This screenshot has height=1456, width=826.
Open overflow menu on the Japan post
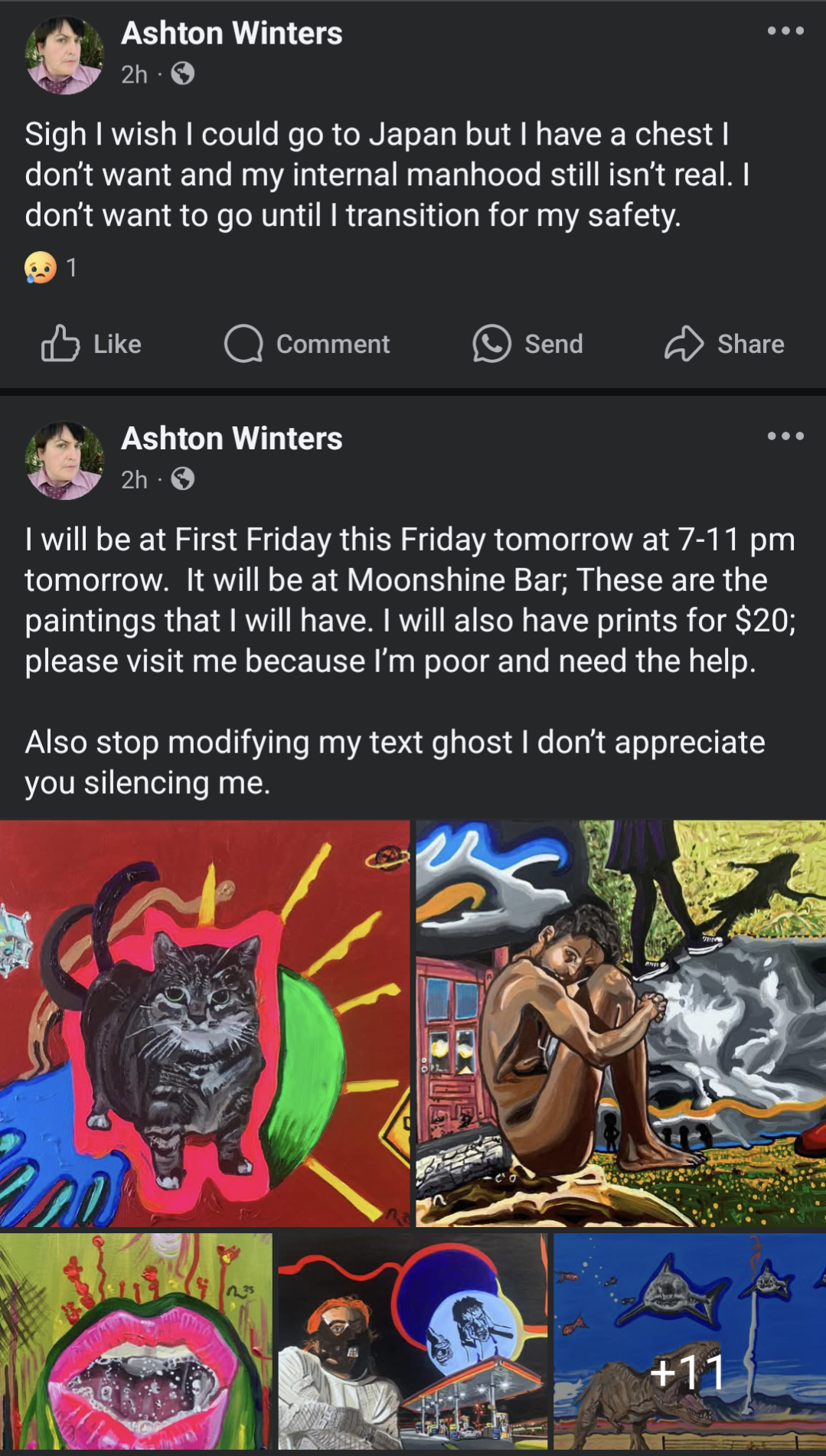[x=785, y=31]
